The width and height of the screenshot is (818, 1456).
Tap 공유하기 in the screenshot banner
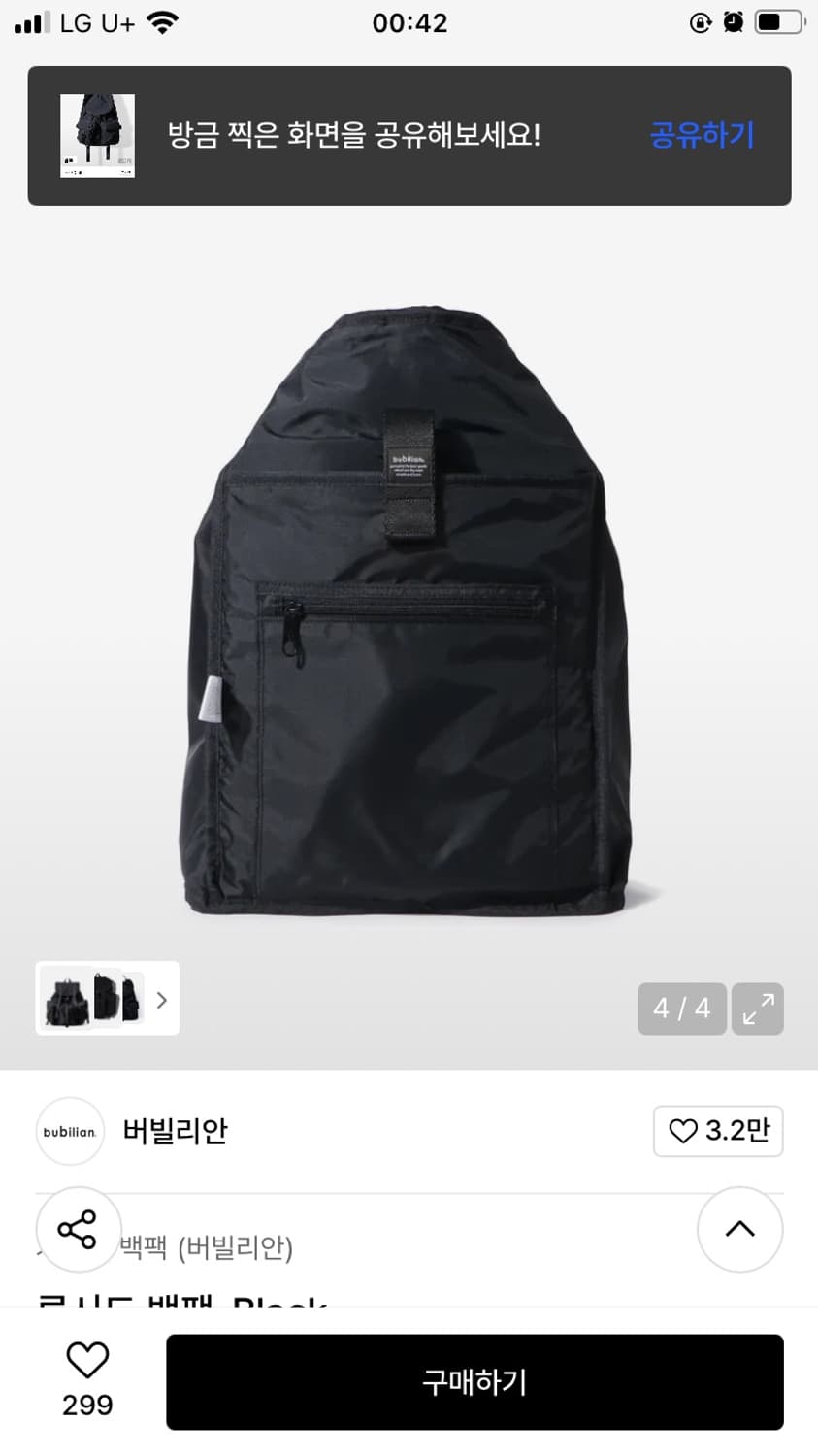point(701,135)
